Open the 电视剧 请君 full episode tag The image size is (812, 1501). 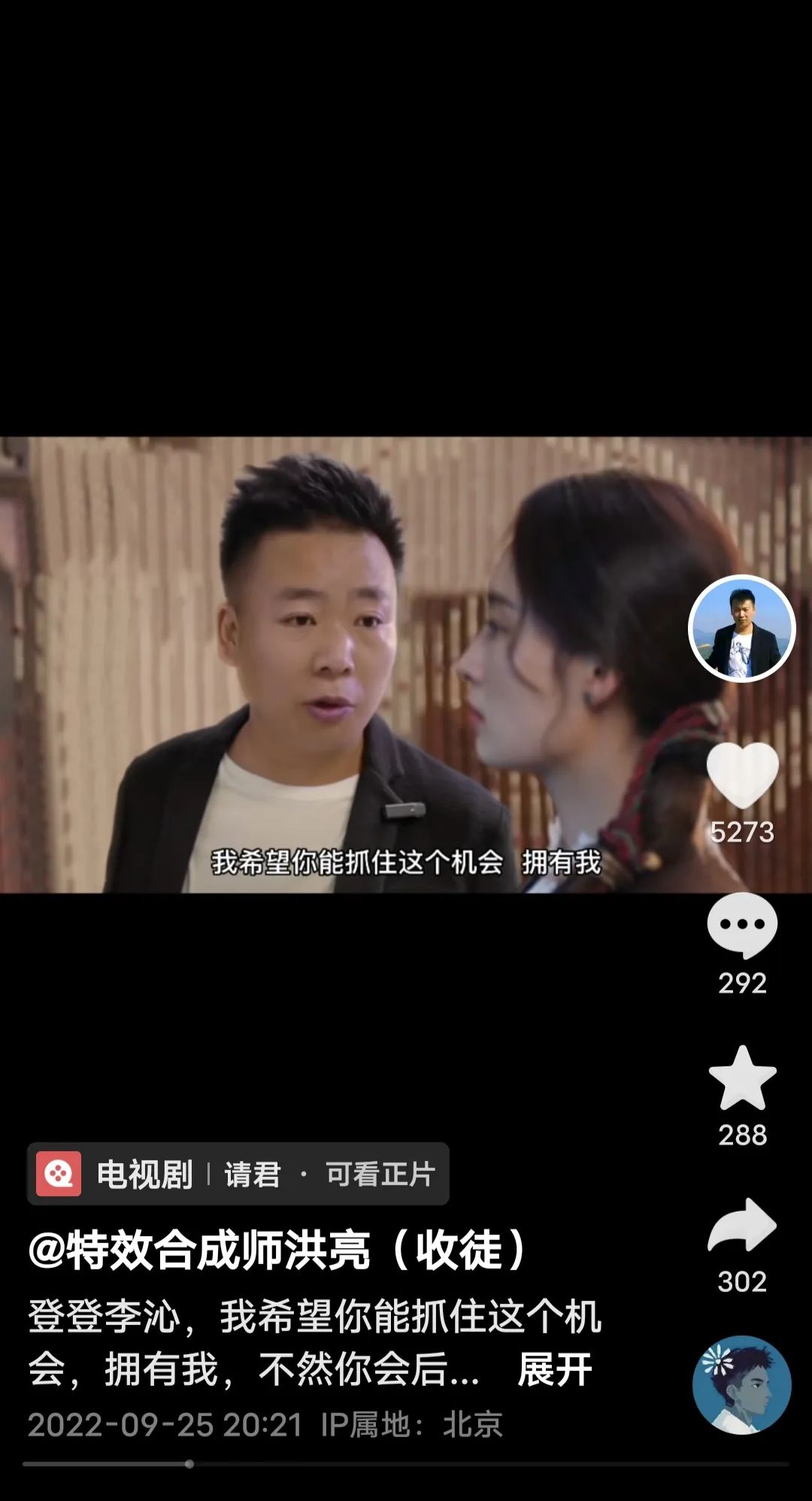coord(238,1174)
